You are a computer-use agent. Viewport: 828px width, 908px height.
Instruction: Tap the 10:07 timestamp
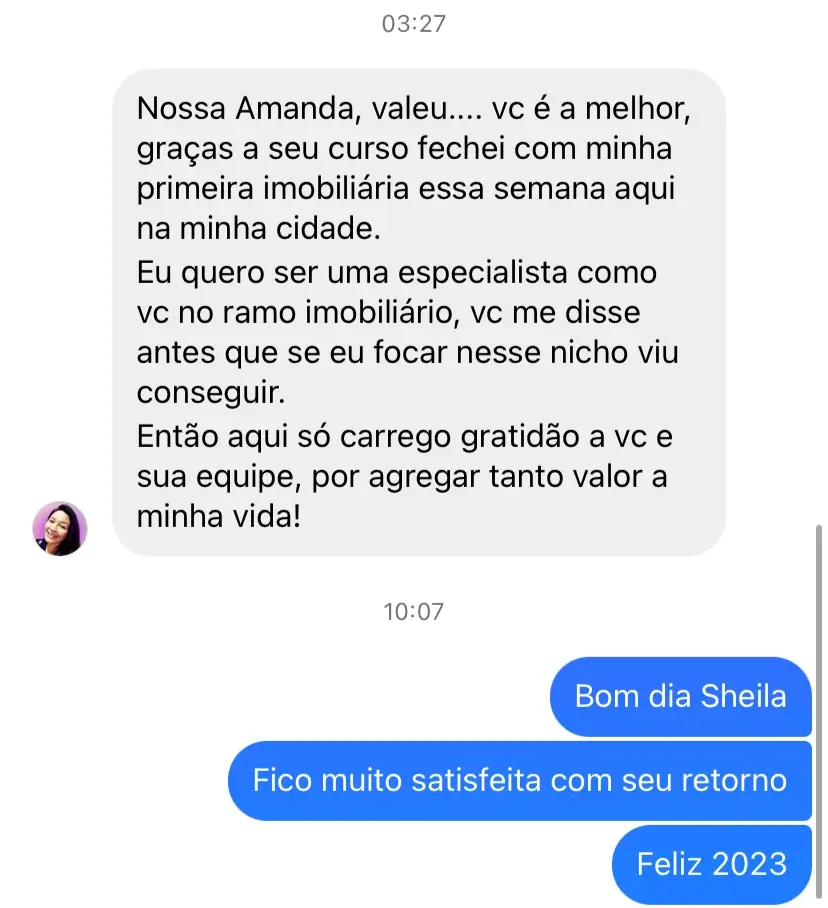413,611
